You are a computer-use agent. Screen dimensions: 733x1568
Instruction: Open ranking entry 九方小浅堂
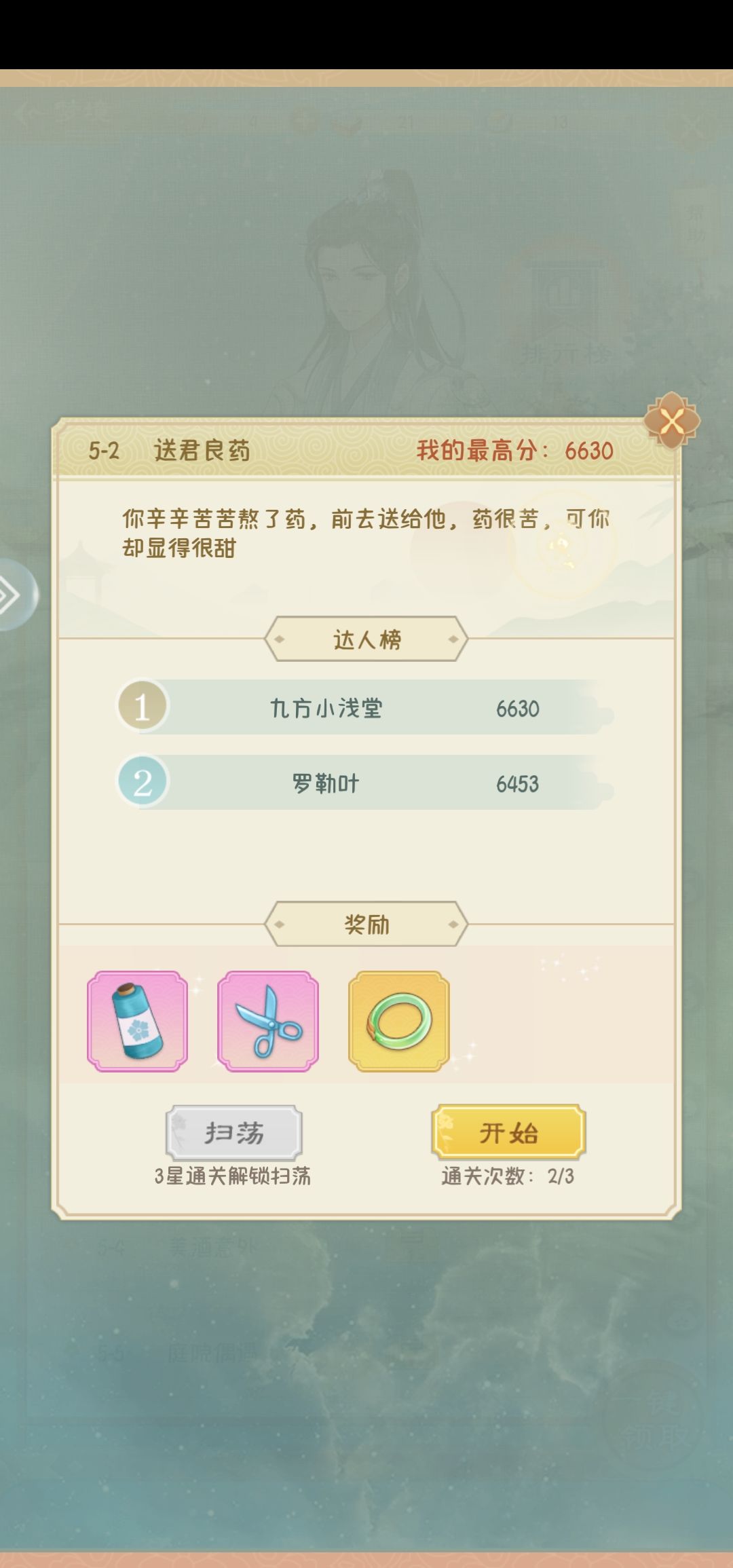pyautogui.click(x=365, y=707)
